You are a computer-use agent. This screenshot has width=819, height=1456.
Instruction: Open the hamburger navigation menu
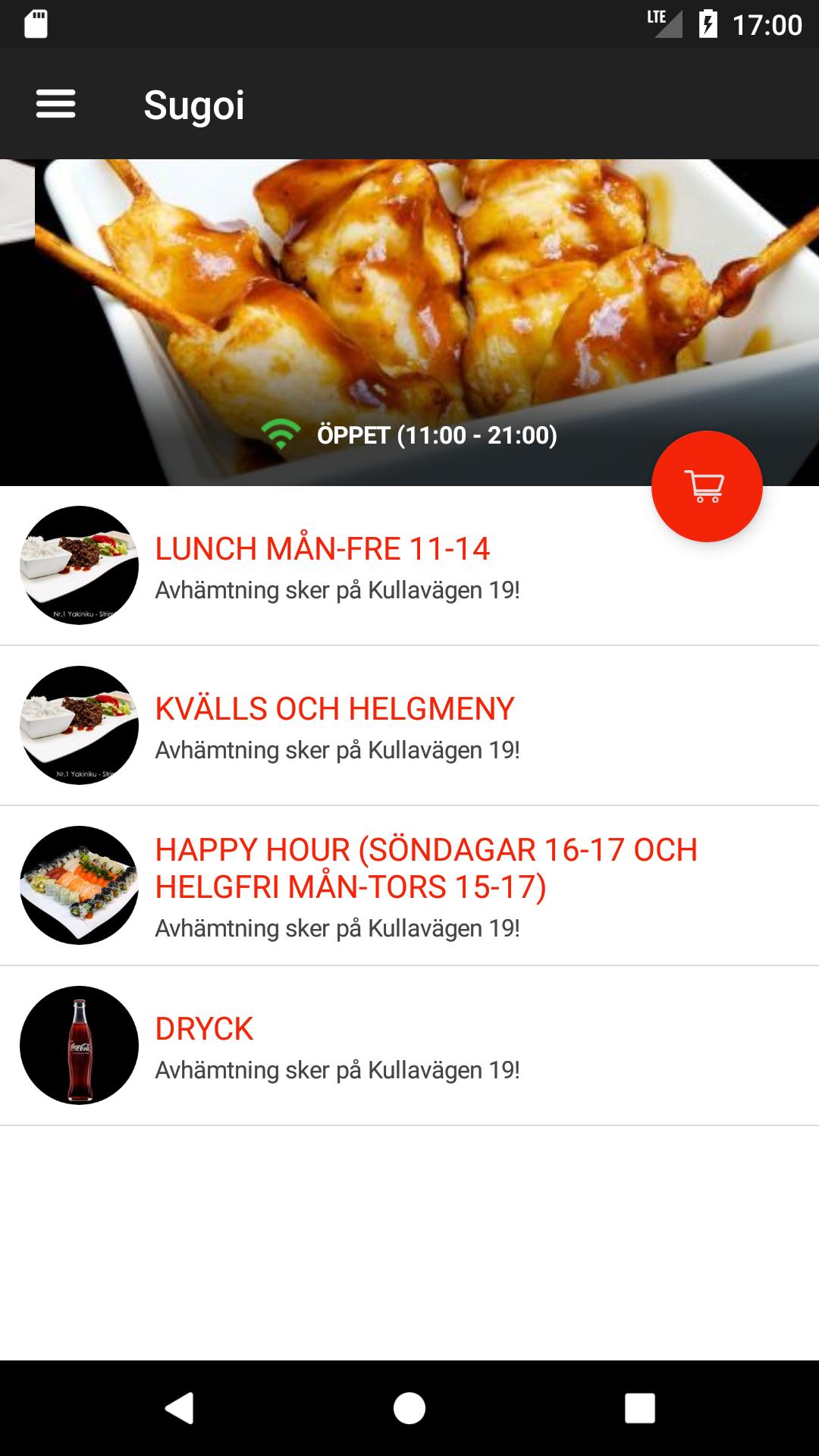(x=56, y=104)
